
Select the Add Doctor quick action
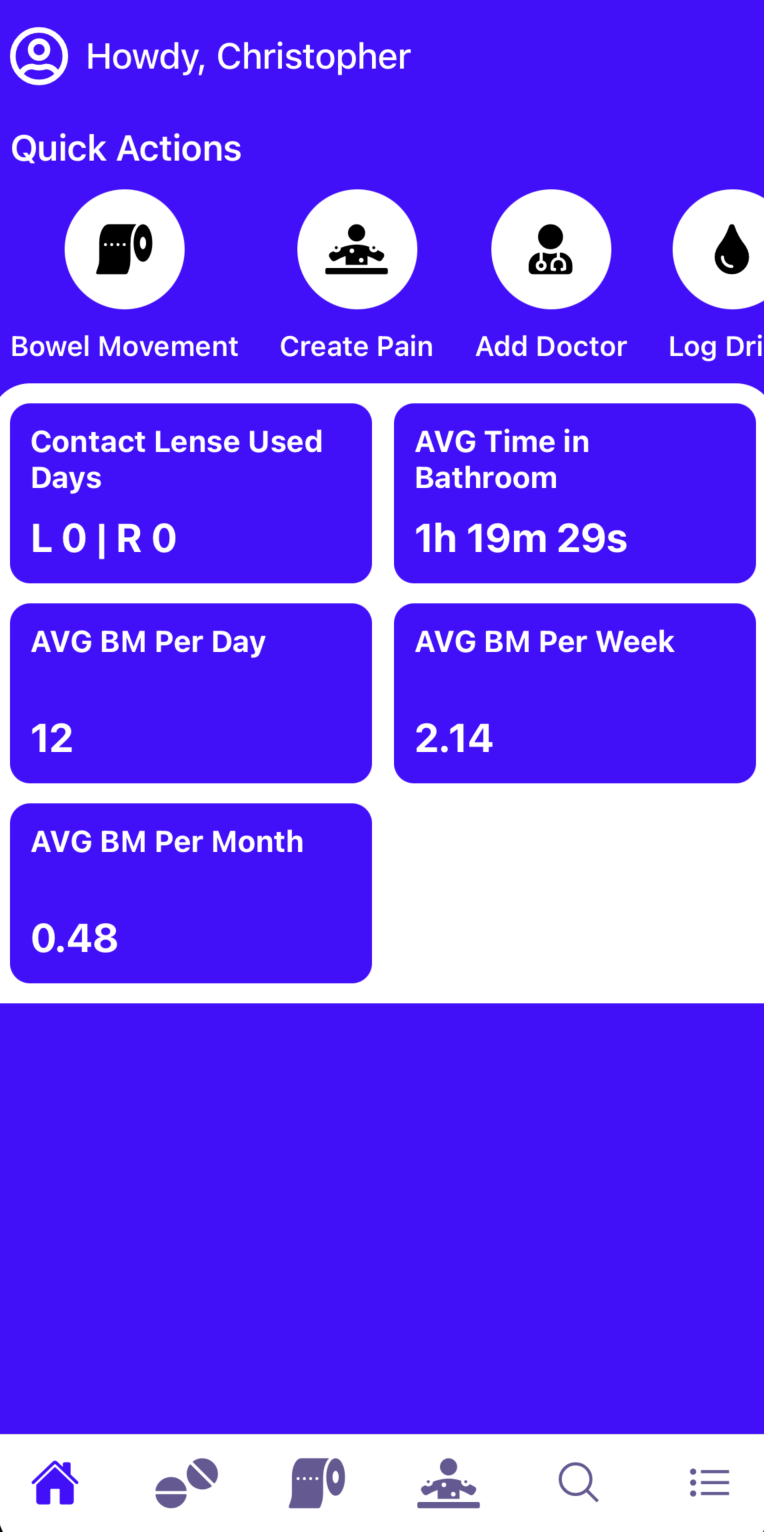(551, 249)
